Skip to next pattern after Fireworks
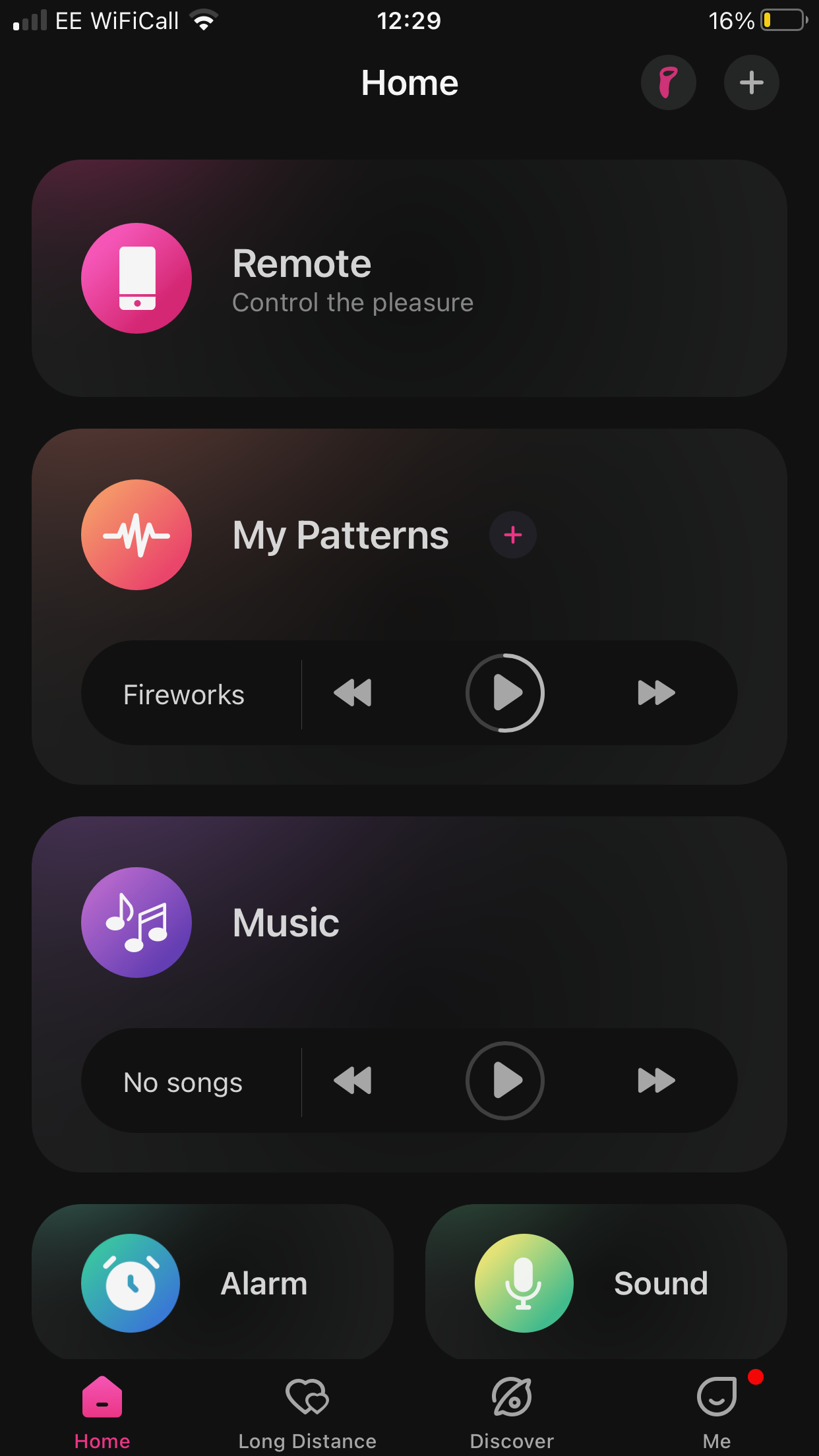The width and height of the screenshot is (819, 1456). [x=656, y=693]
